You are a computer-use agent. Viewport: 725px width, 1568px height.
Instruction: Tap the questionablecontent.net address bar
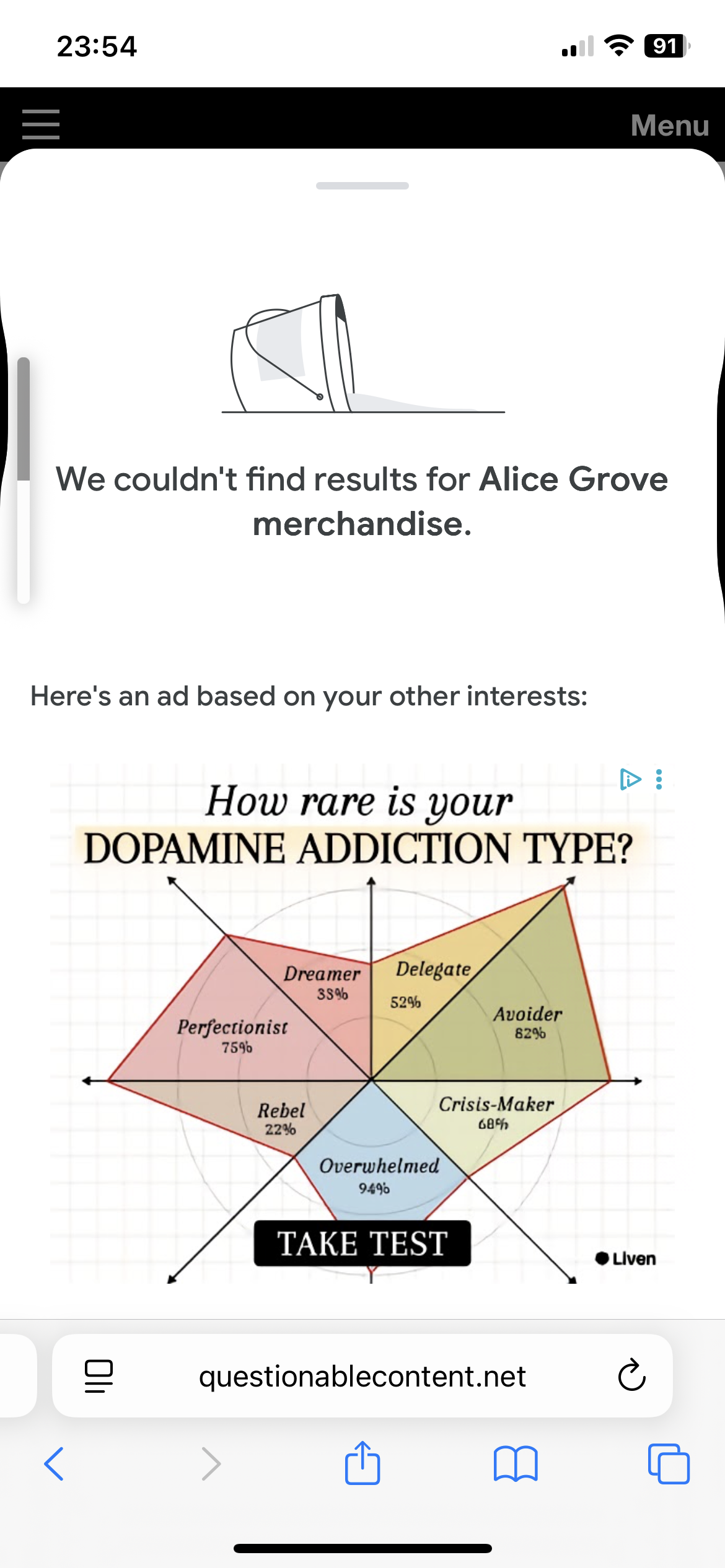362,1376
